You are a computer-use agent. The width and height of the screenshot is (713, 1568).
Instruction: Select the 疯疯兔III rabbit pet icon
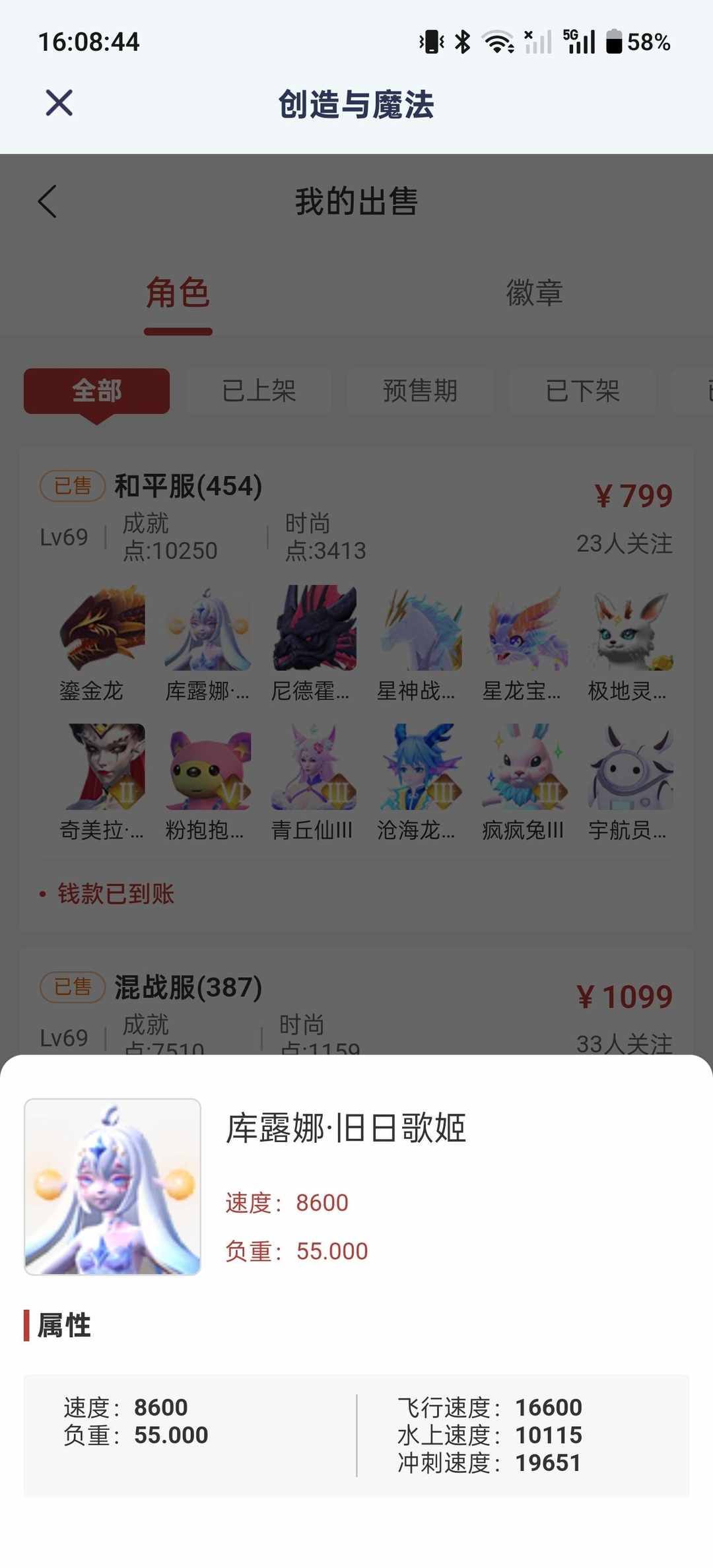[525, 769]
